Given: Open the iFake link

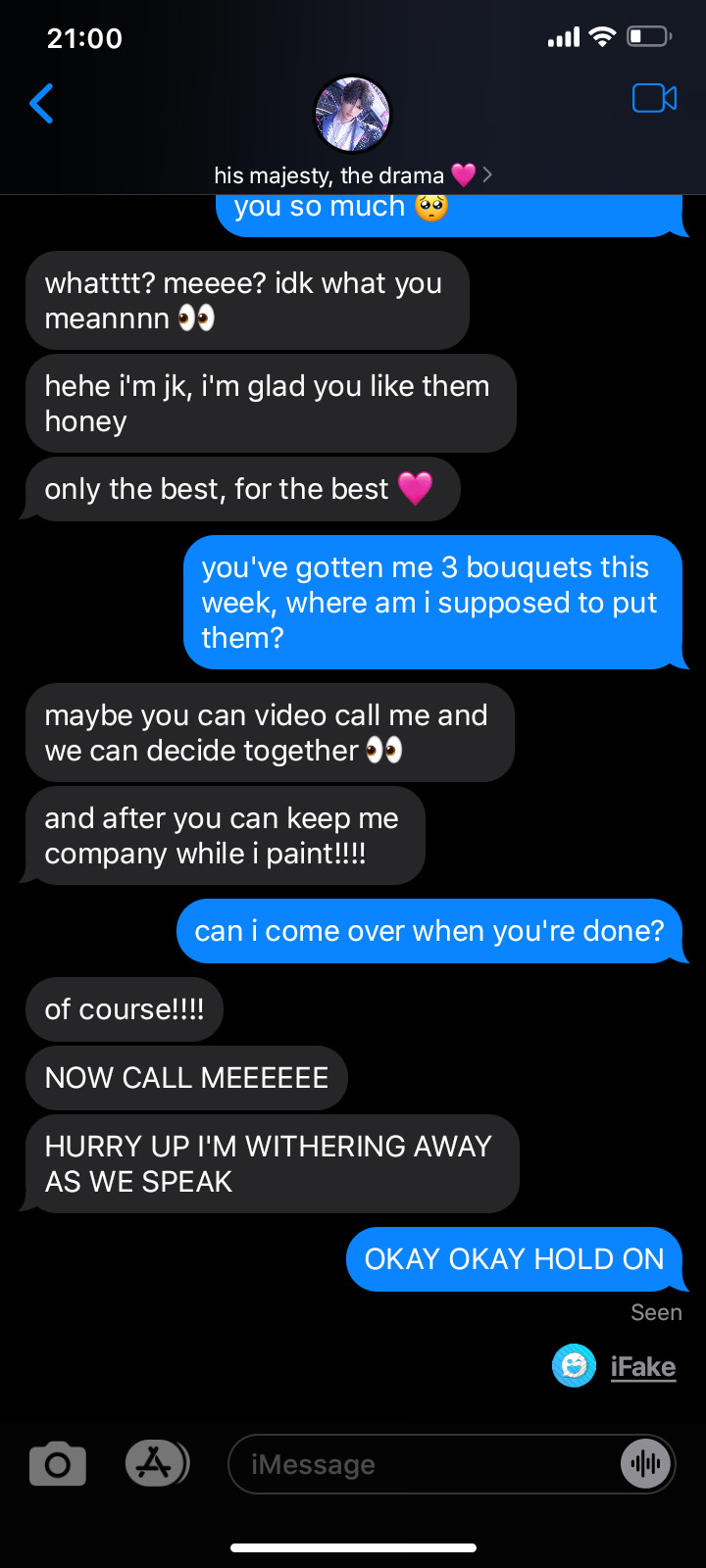Looking at the screenshot, I should [642, 1366].
